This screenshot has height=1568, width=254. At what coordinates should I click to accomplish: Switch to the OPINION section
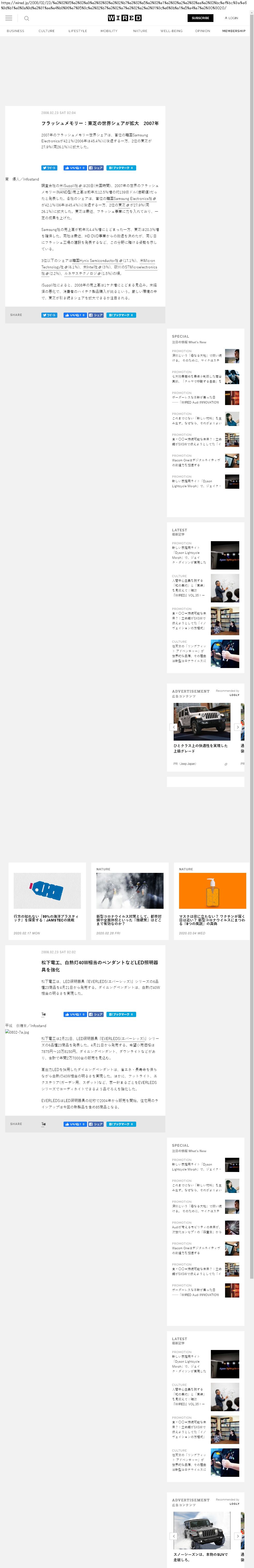pyautogui.click(x=202, y=30)
